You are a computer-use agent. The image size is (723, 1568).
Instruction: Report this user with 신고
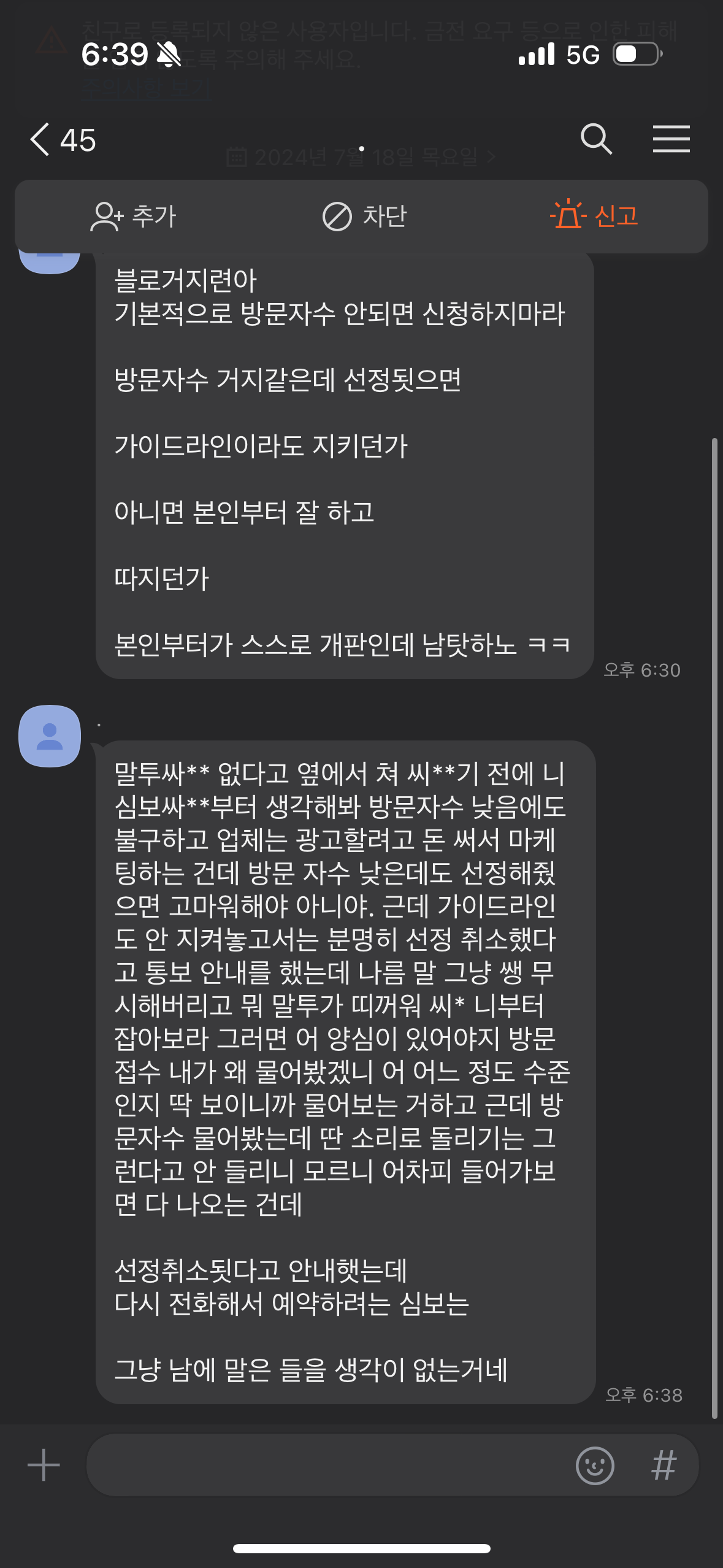[x=594, y=217]
